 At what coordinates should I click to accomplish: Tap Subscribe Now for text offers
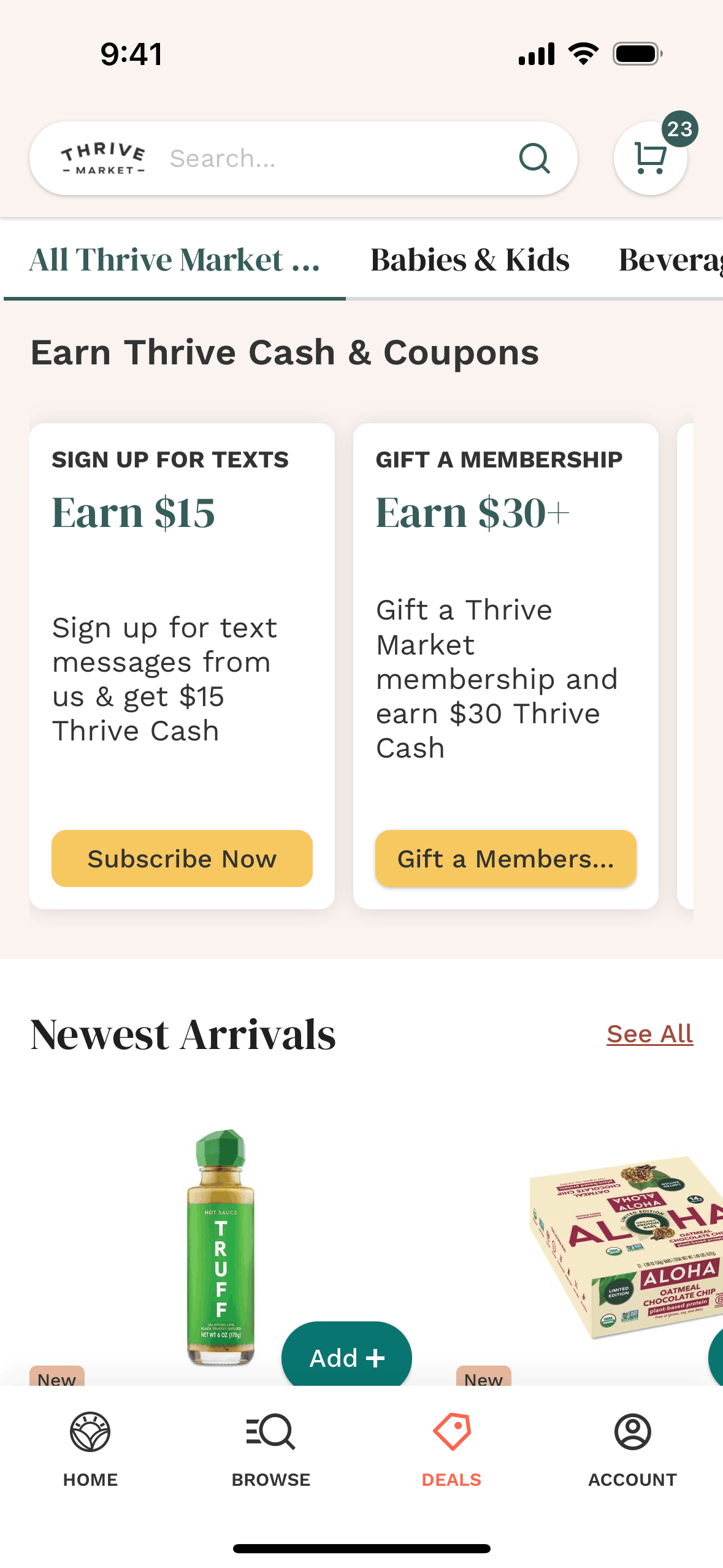tap(182, 858)
